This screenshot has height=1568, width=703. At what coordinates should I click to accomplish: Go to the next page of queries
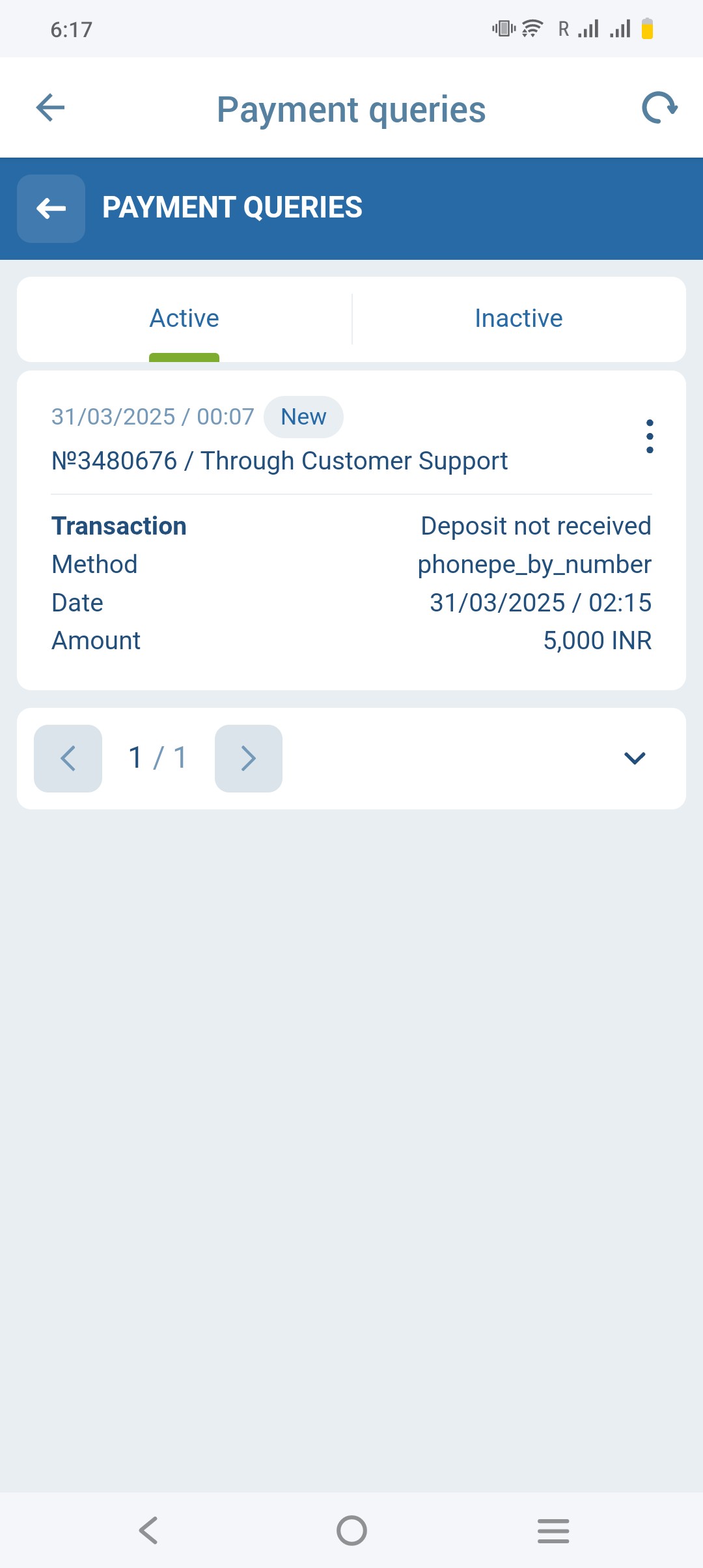[248, 759]
